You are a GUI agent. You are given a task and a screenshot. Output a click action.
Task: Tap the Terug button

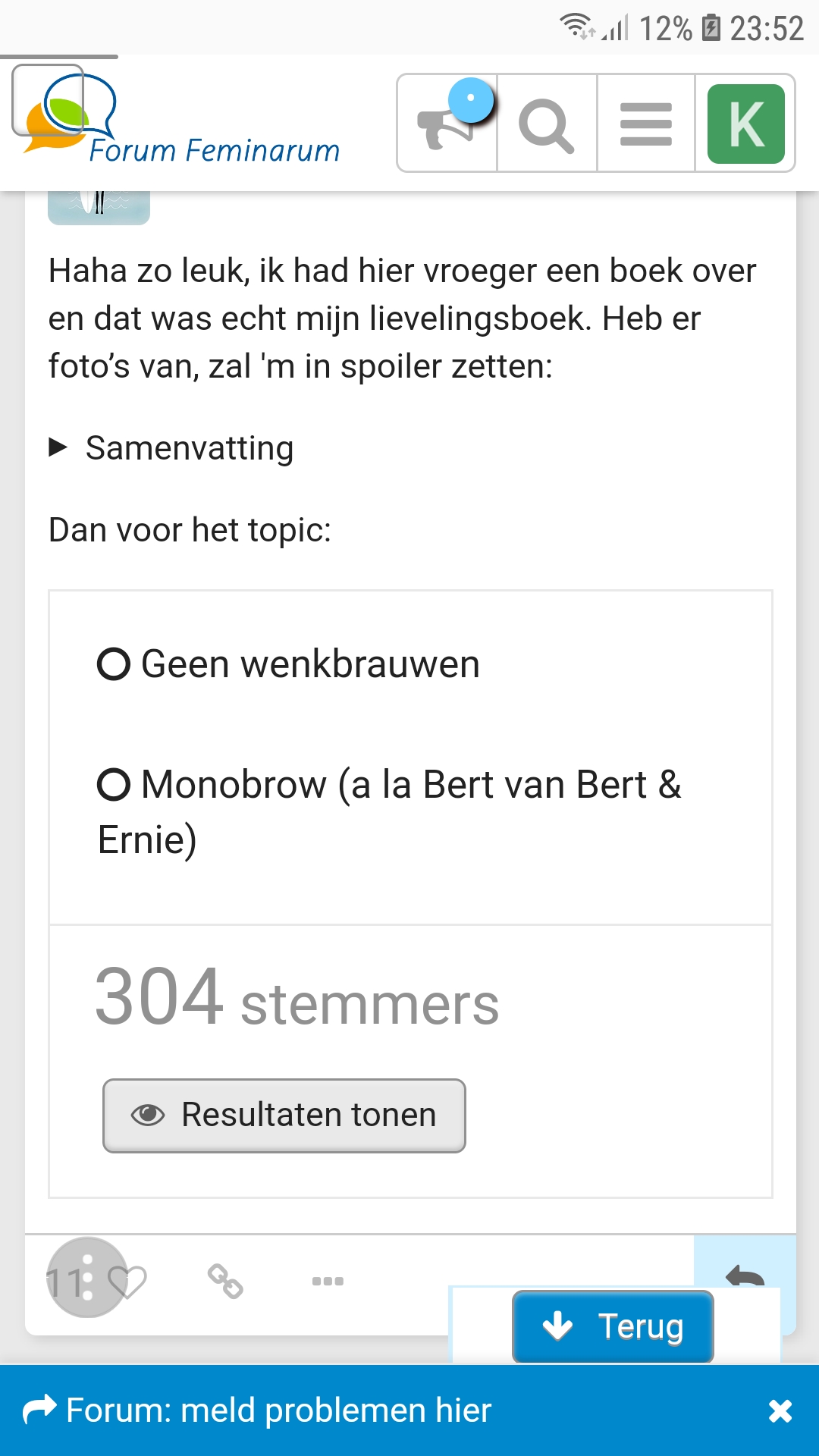pyautogui.click(x=613, y=1326)
